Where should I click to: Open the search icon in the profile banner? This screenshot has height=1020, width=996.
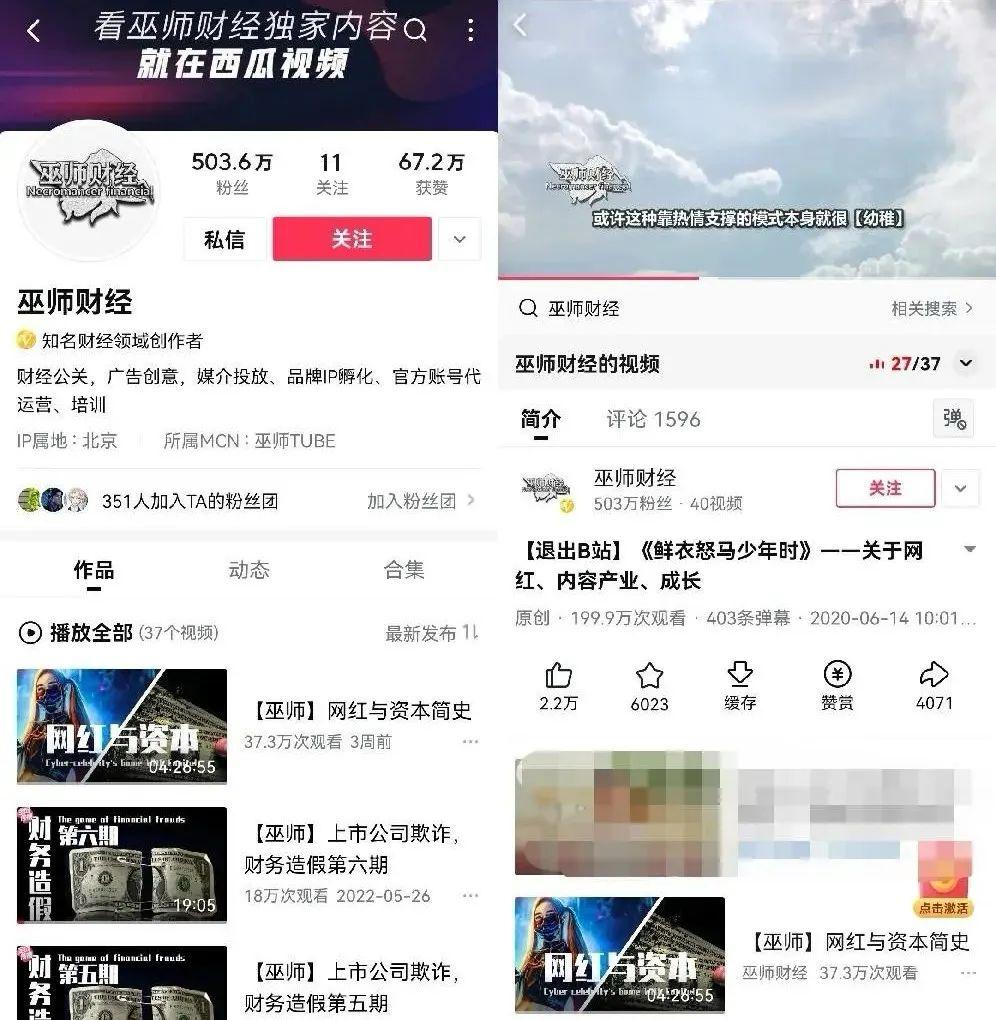(416, 30)
